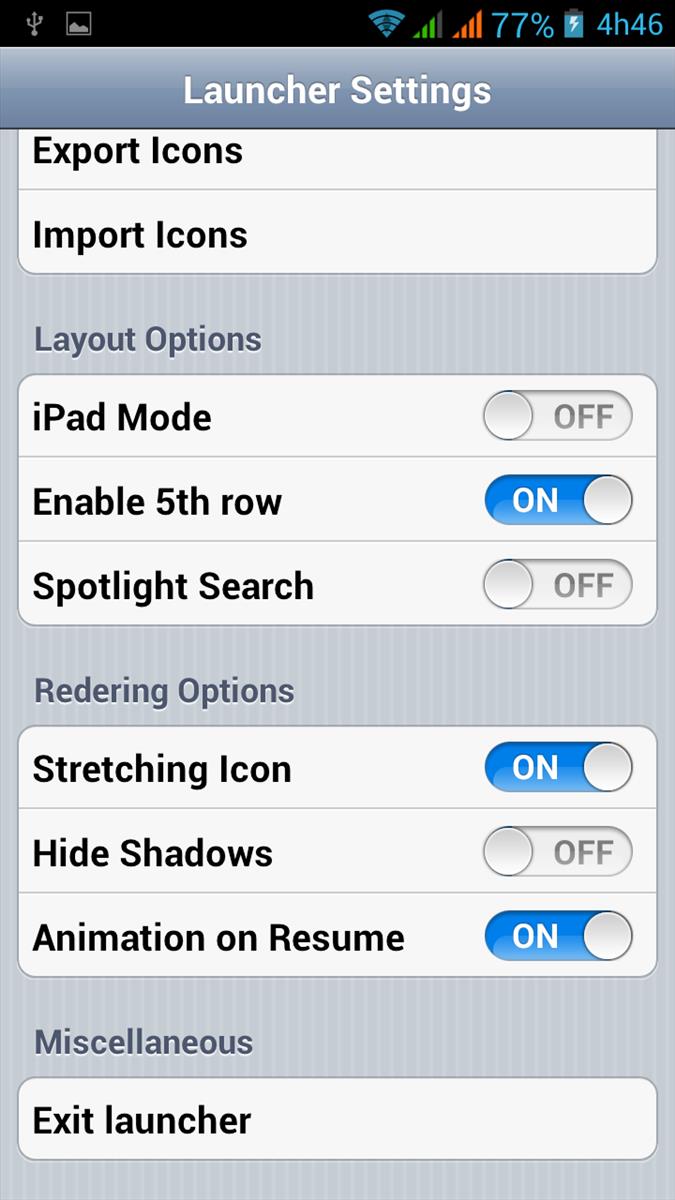Enable Spotlight Search
This screenshot has width=675, height=1200.
558,584
